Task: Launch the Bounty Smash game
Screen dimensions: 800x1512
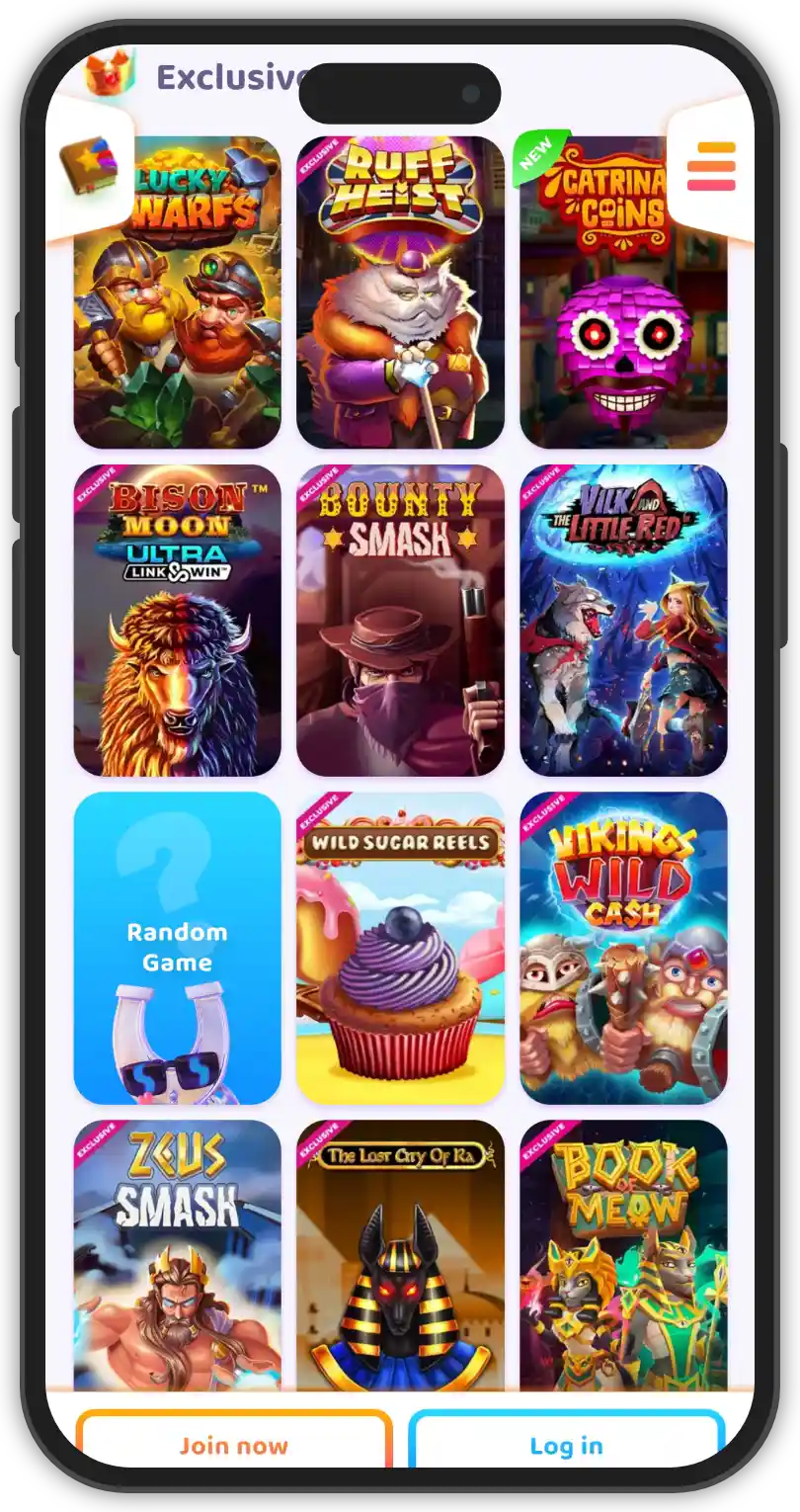Action: coord(400,621)
